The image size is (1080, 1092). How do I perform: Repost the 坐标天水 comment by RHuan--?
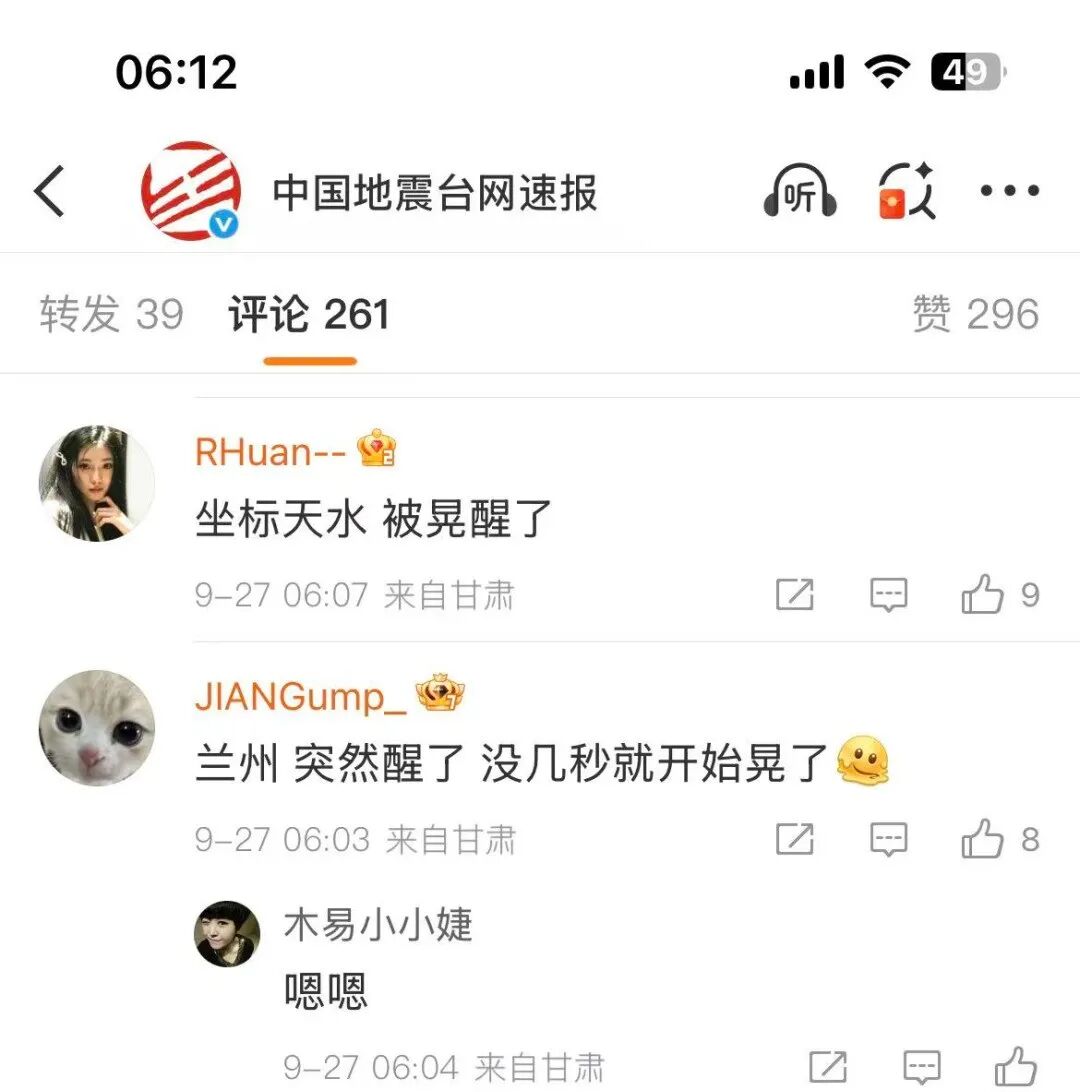(x=795, y=595)
